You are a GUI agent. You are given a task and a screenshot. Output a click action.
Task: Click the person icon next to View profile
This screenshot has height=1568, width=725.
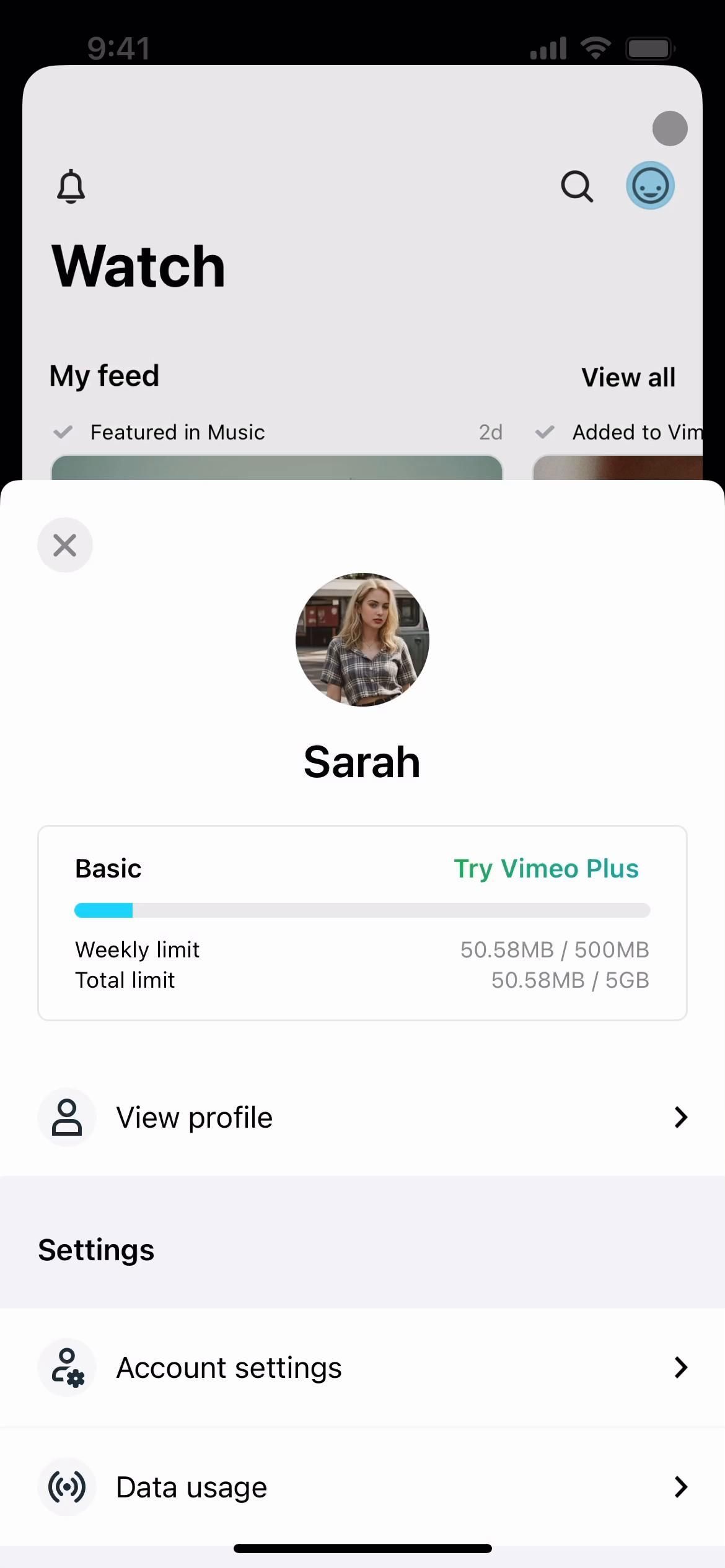[67, 1117]
